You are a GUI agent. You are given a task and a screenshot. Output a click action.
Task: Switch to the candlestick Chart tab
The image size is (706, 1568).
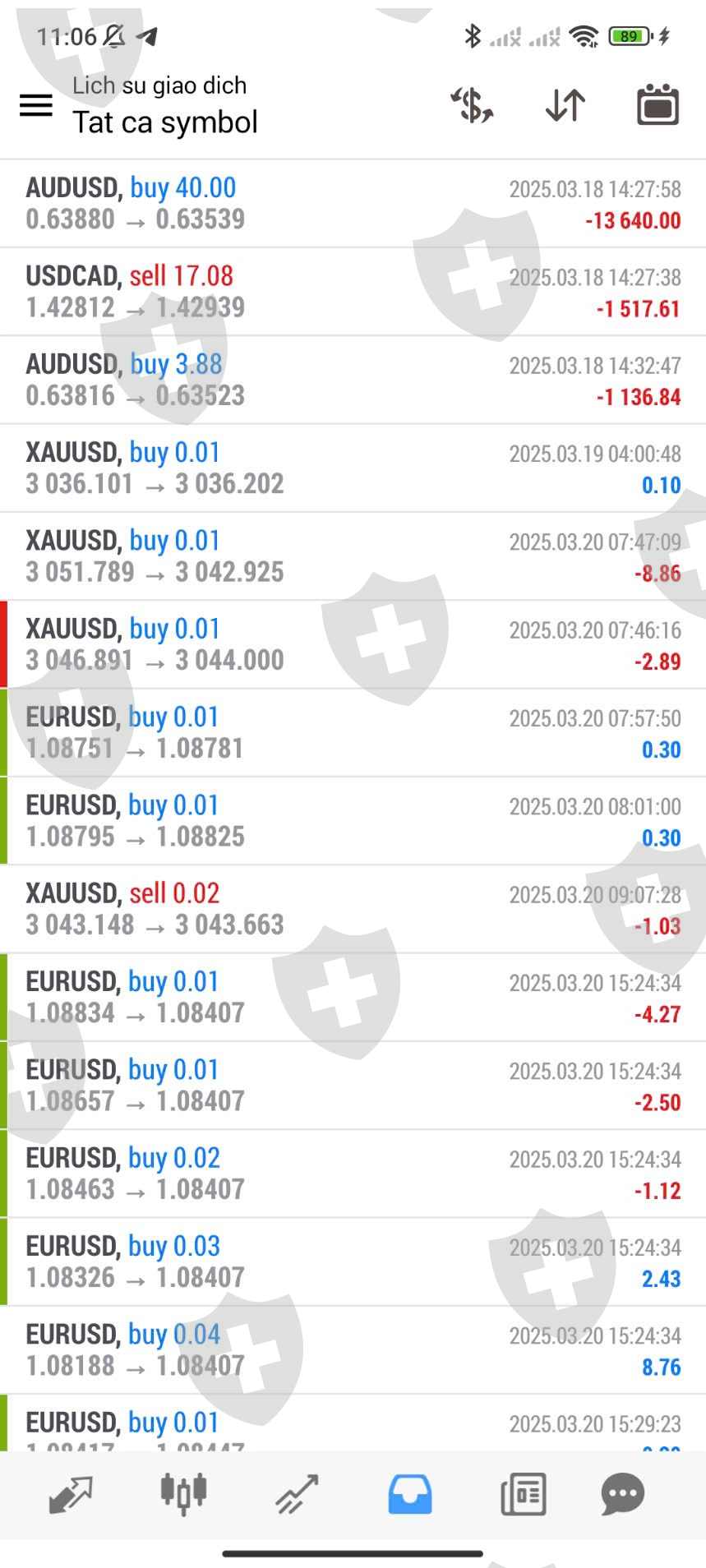coord(183,1494)
